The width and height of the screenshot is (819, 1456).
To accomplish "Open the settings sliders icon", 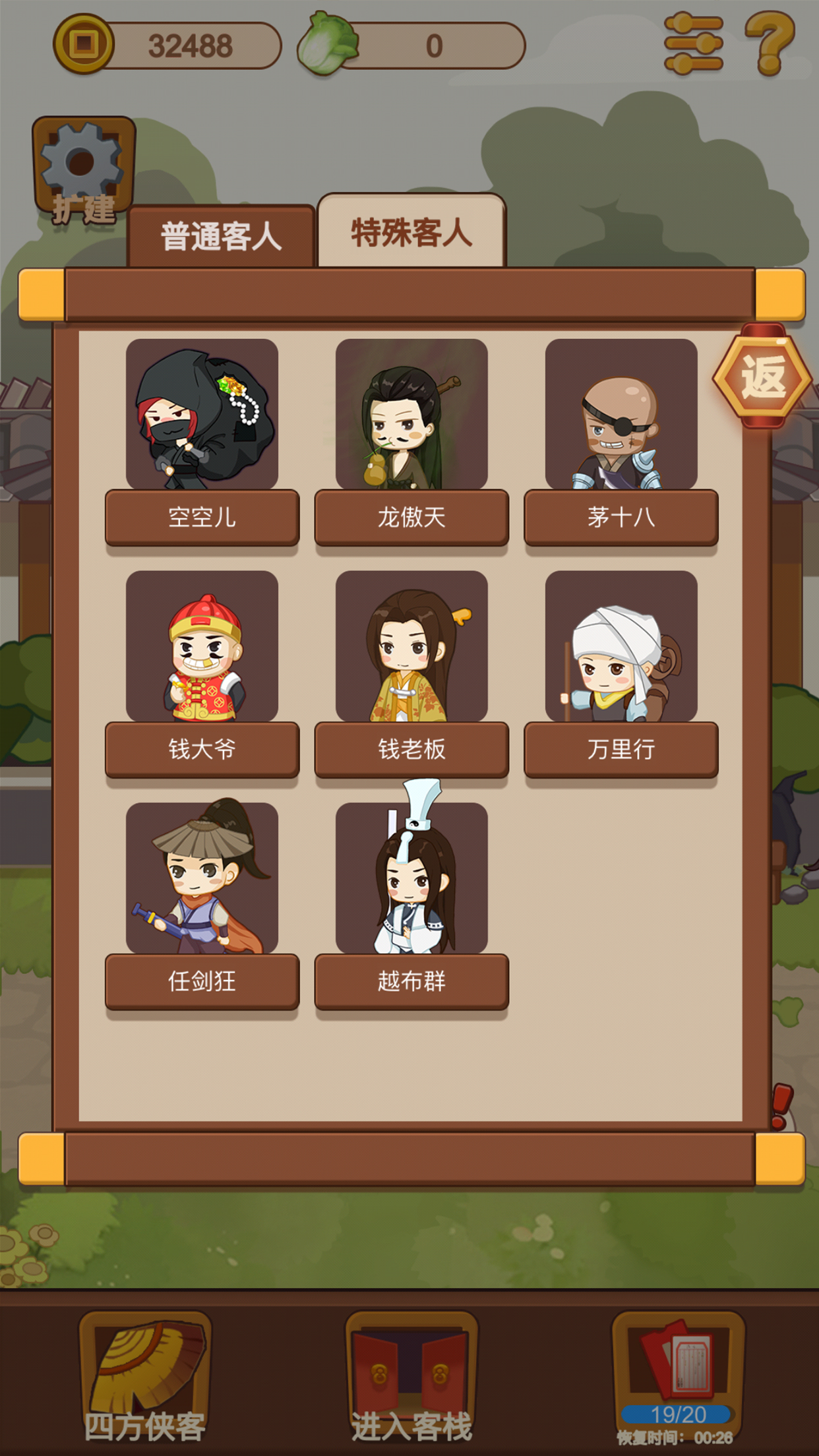I will (x=693, y=45).
